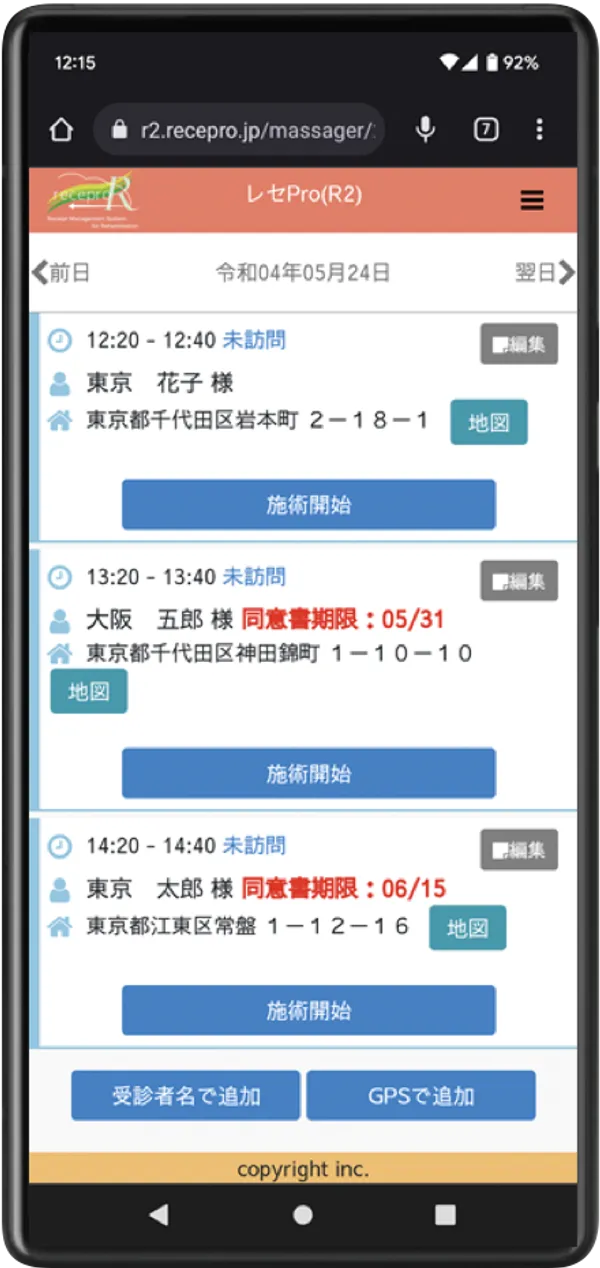View the map for 東京 太郎's address
The image size is (600, 1268).
467,928
